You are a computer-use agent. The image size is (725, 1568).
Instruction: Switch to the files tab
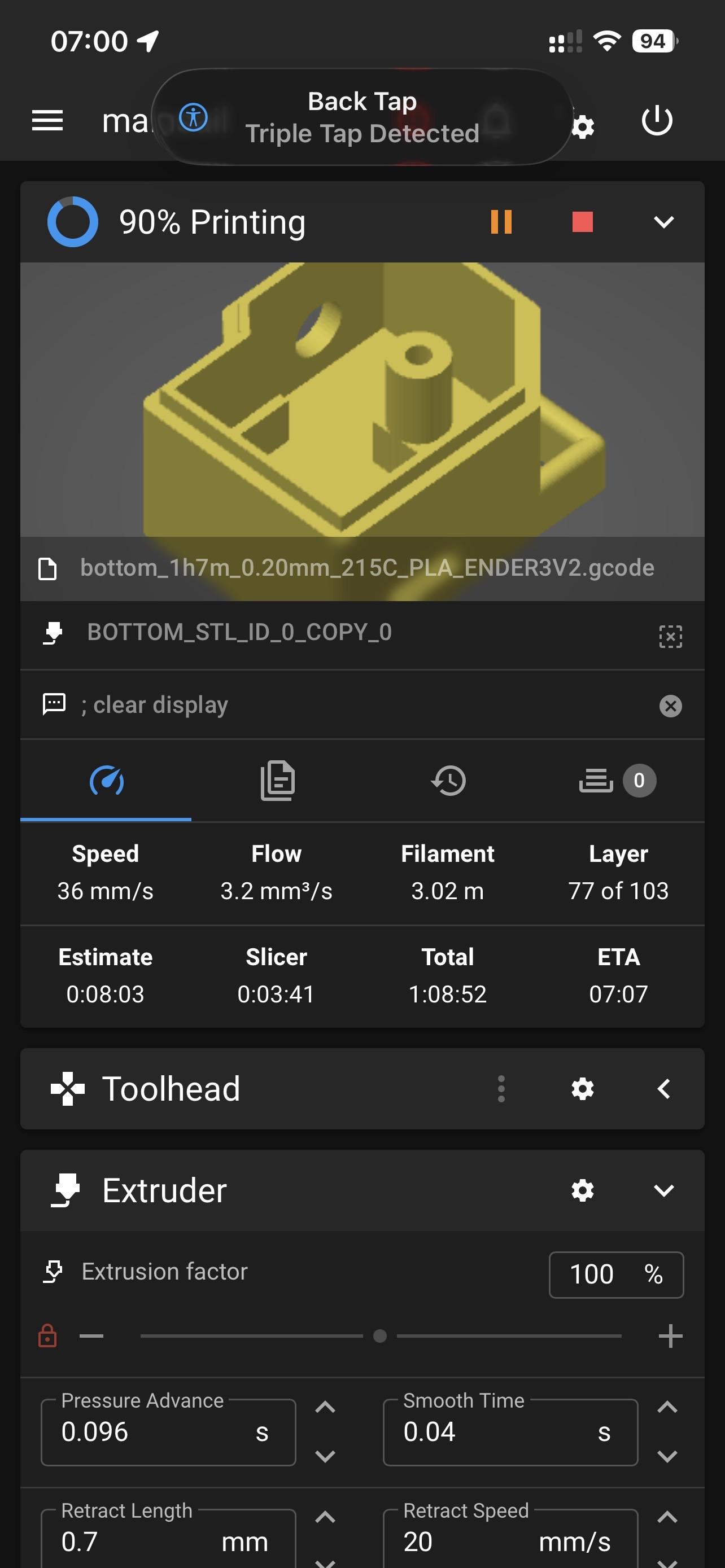pyautogui.click(x=278, y=781)
